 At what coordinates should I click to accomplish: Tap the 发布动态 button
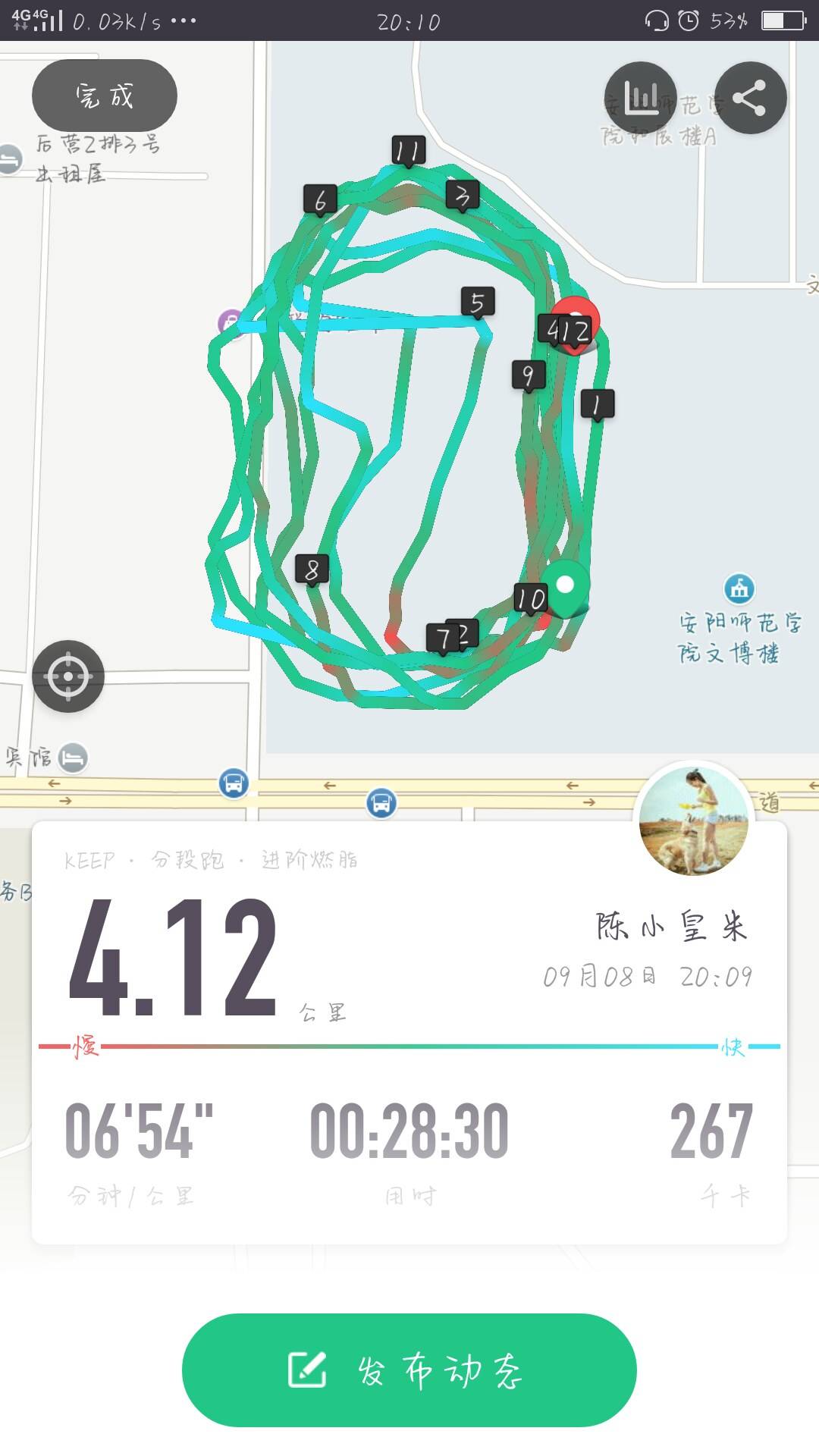tap(409, 1370)
